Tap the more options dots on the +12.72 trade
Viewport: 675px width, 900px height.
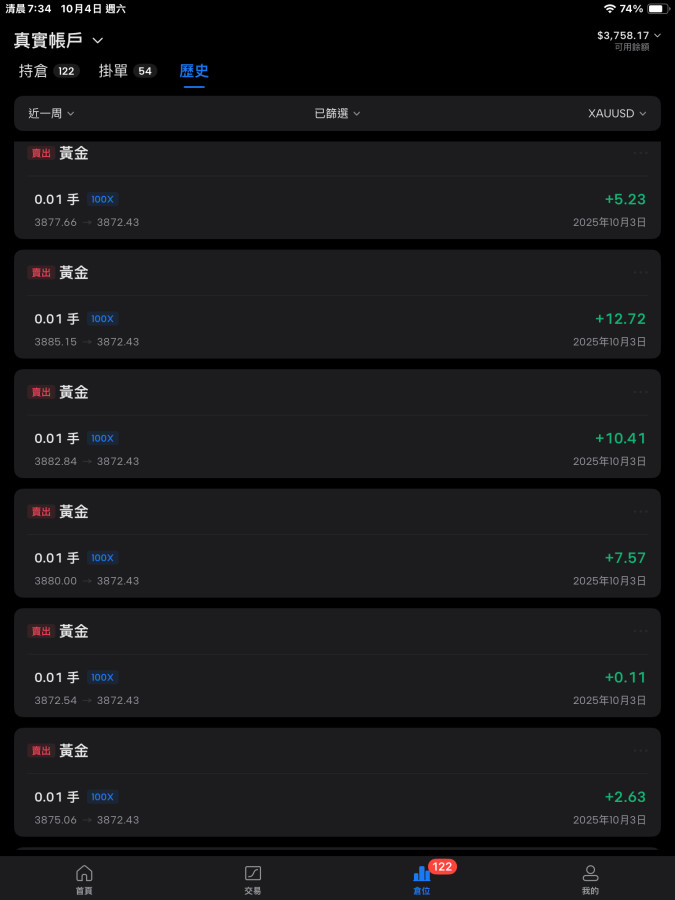pos(641,272)
